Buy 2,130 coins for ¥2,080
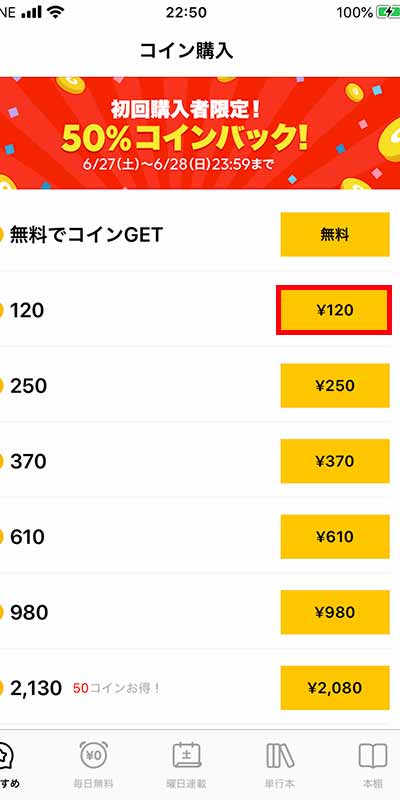Screen dimensions: 400x800 pyautogui.click(x=335, y=688)
